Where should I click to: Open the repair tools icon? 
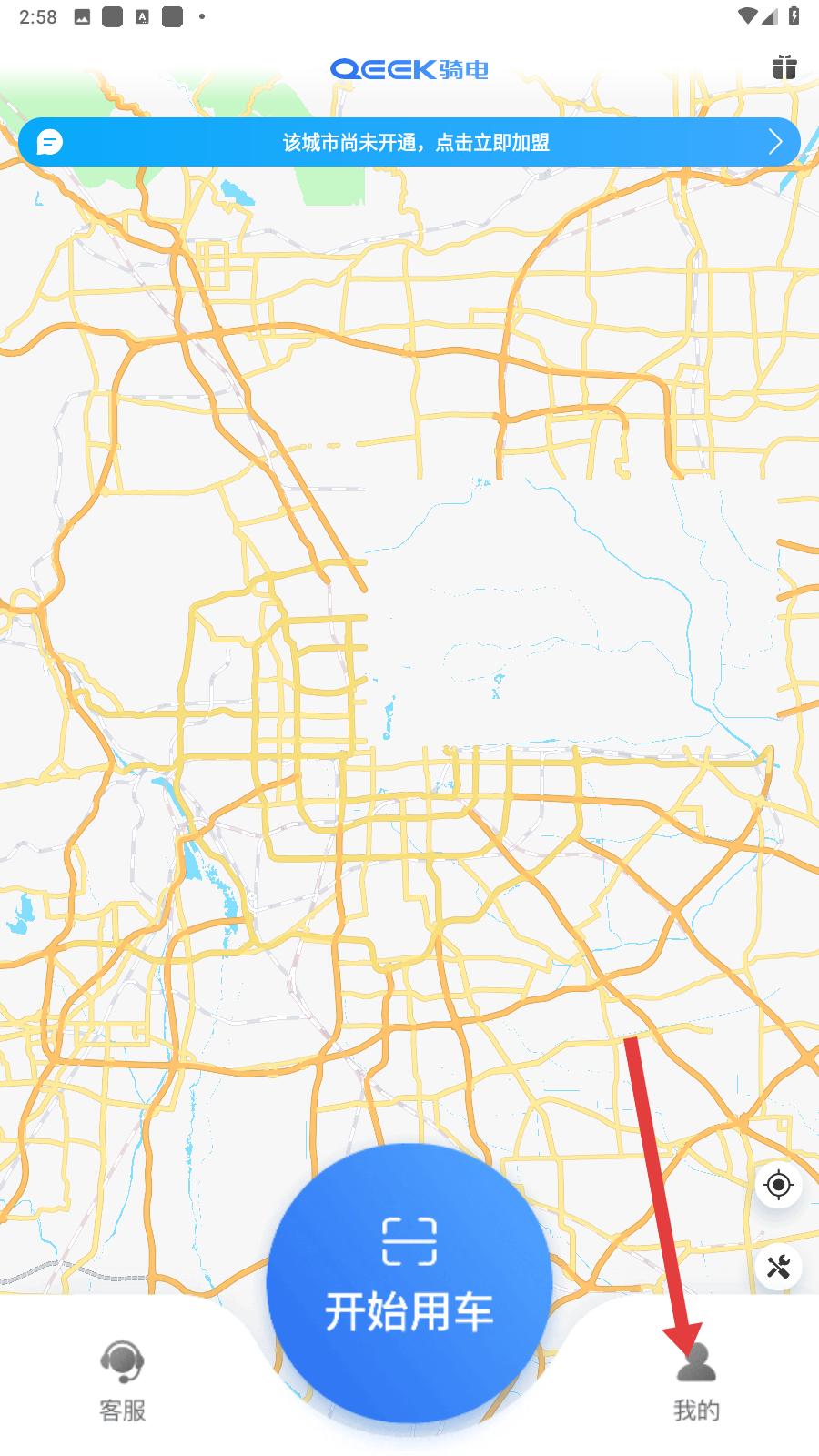point(778,1267)
